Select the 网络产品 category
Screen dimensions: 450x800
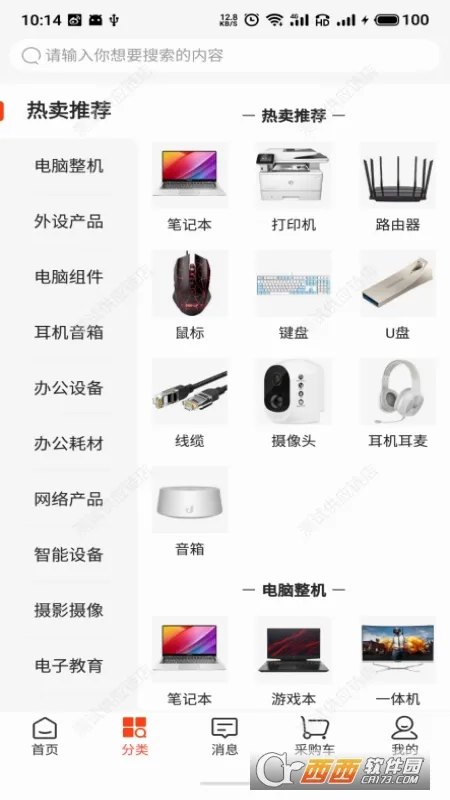click(x=69, y=499)
